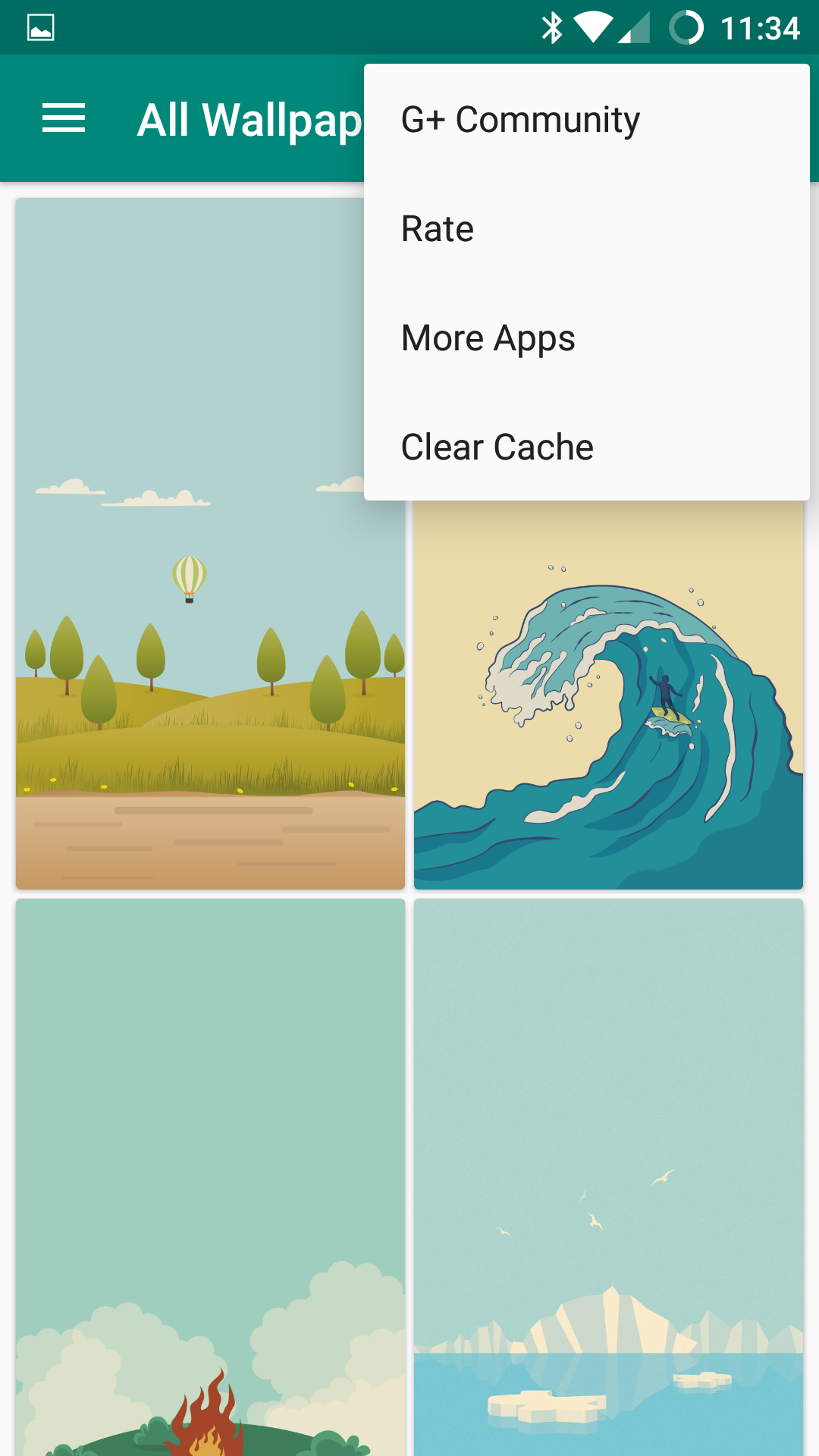Screen dimensions: 819x1456
Task: Open the G+ Community menu option
Action: pyautogui.click(x=586, y=119)
